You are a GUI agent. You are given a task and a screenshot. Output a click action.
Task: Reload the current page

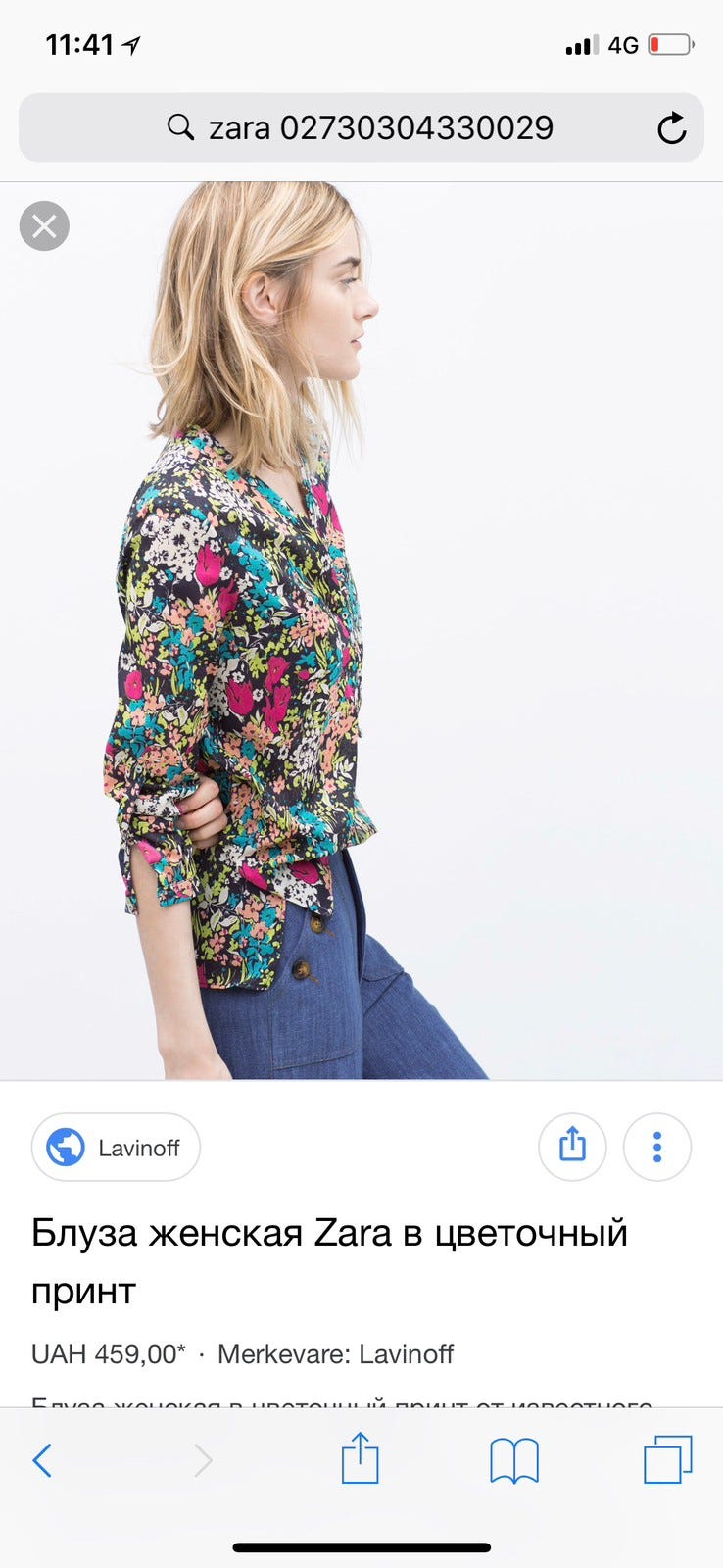click(x=671, y=128)
